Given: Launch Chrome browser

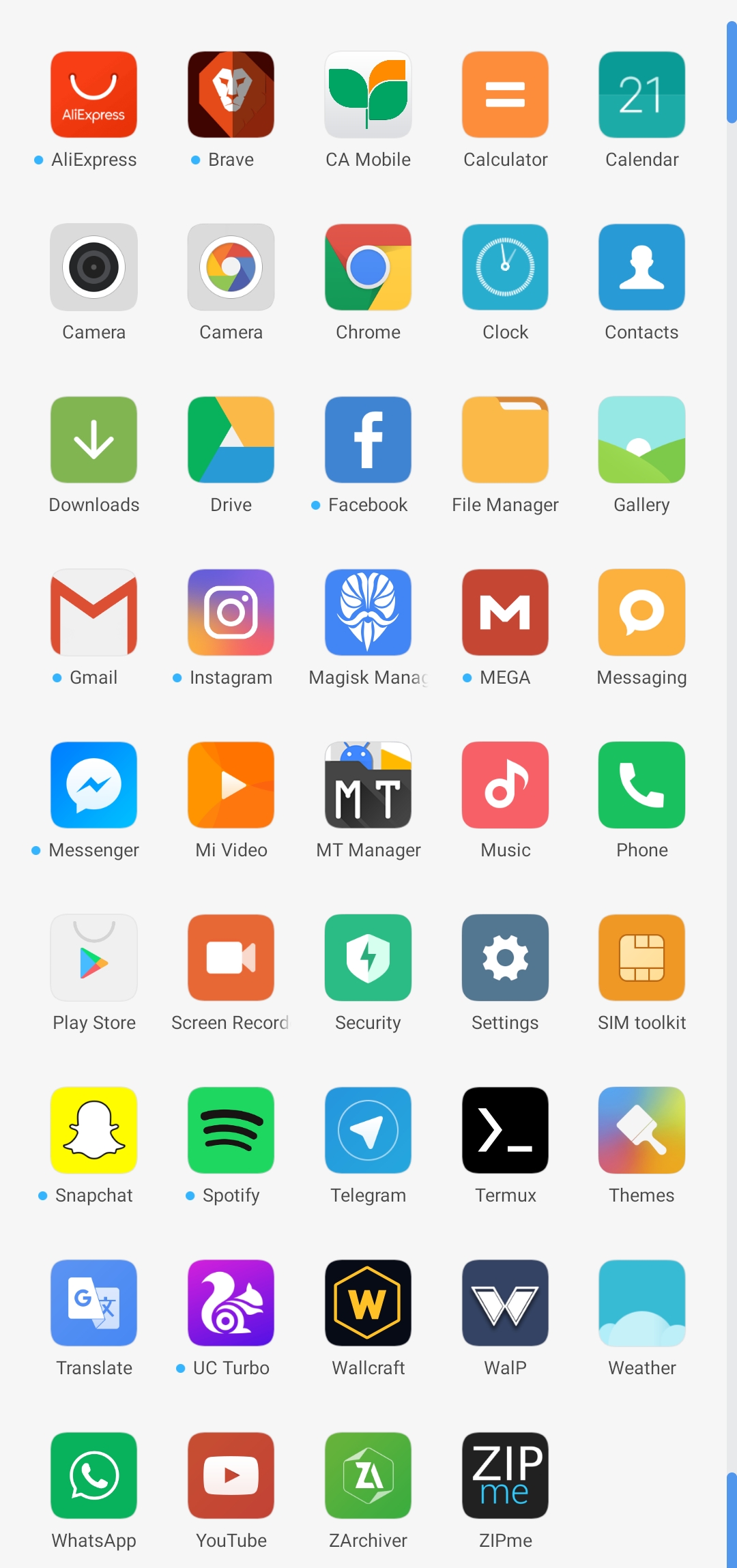Looking at the screenshot, I should tap(368, 267).
